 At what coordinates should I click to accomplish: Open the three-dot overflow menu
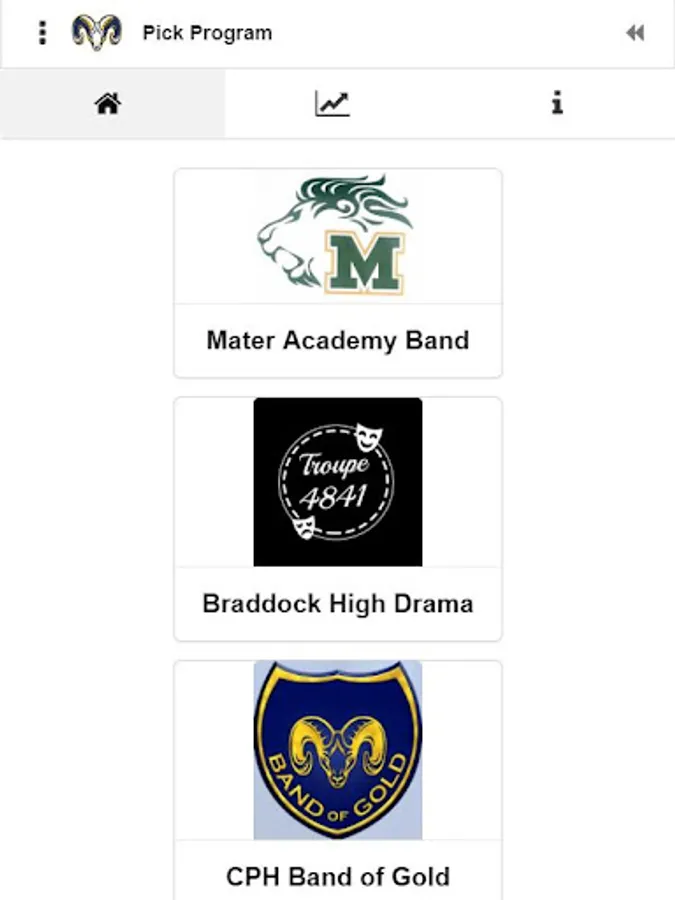click(x=42, y=33)
